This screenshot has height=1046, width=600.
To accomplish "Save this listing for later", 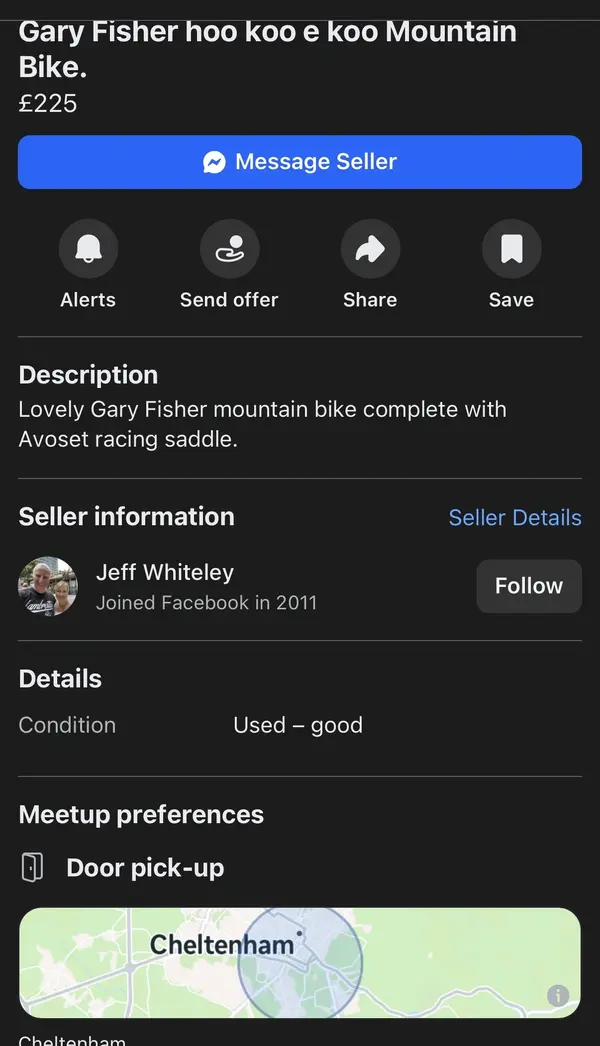I will click(511, 249).
